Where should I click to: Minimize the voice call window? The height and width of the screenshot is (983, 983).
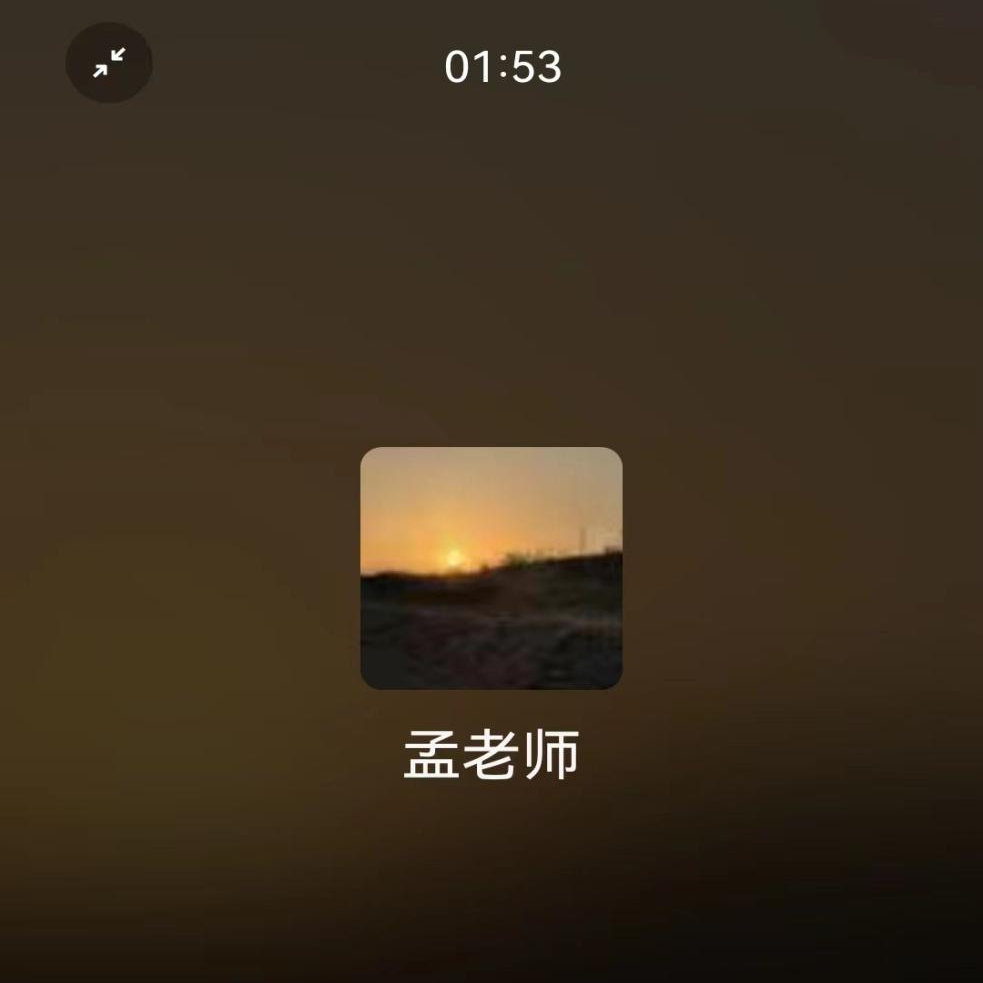pos(109,63)
